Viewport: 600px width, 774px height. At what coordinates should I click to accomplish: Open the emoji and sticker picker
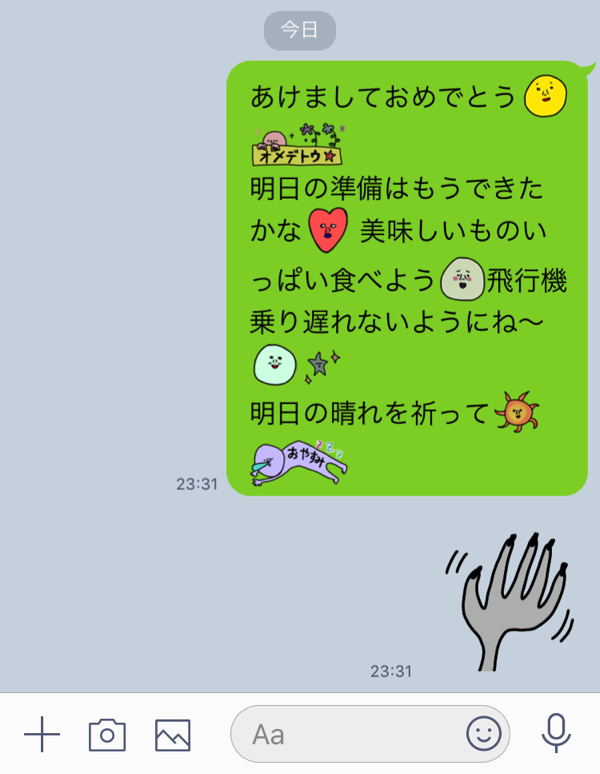tap(484, 735)
